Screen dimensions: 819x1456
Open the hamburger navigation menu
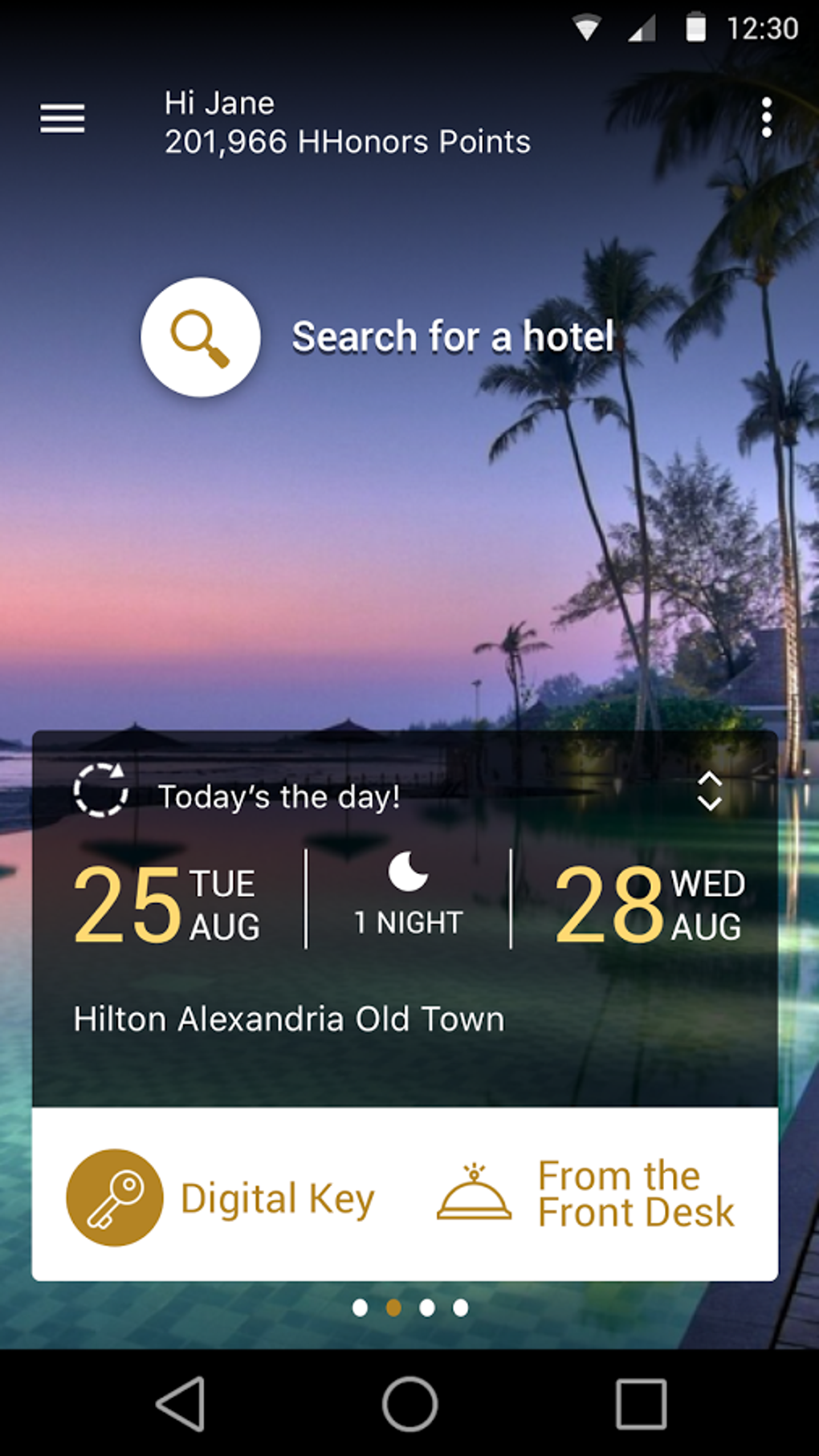[x=63, y=119]
